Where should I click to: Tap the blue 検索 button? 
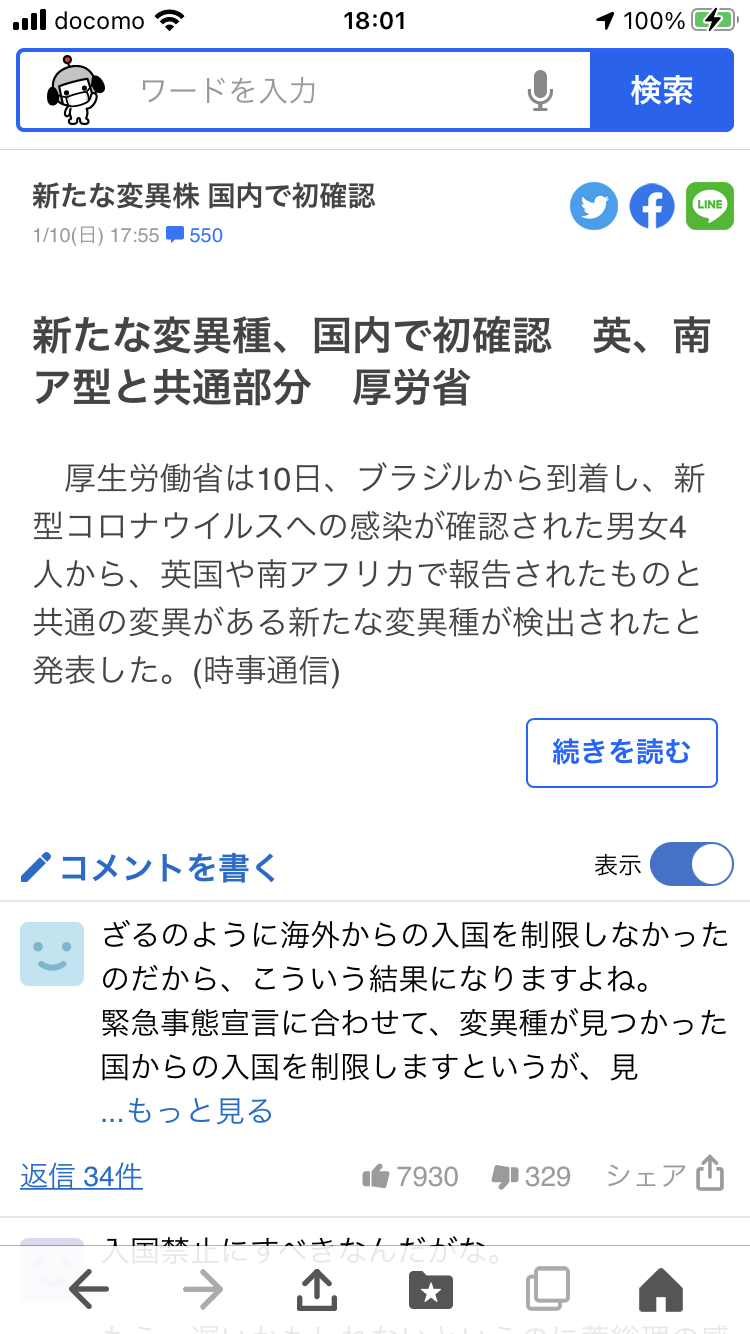point(661,91)
